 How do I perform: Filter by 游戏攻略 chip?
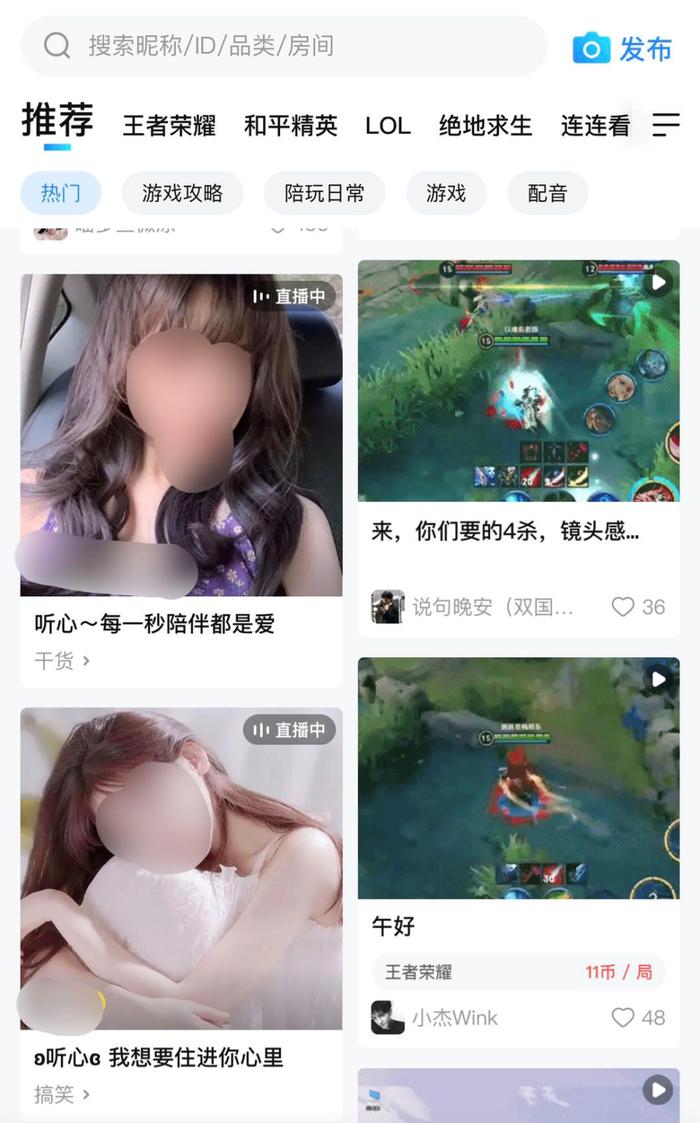[x=182, y=193]
